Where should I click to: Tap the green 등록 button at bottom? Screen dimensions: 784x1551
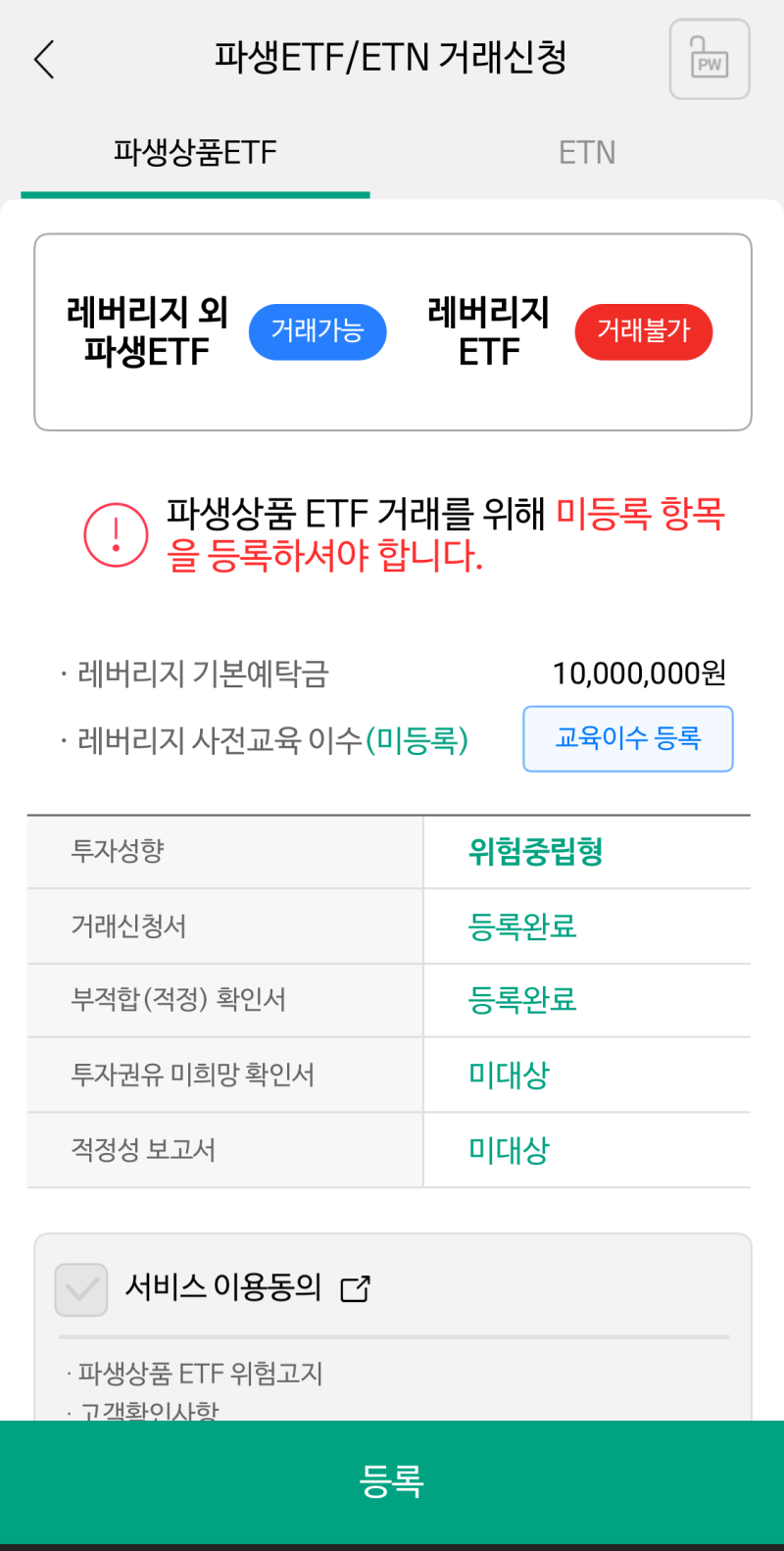392,1480
